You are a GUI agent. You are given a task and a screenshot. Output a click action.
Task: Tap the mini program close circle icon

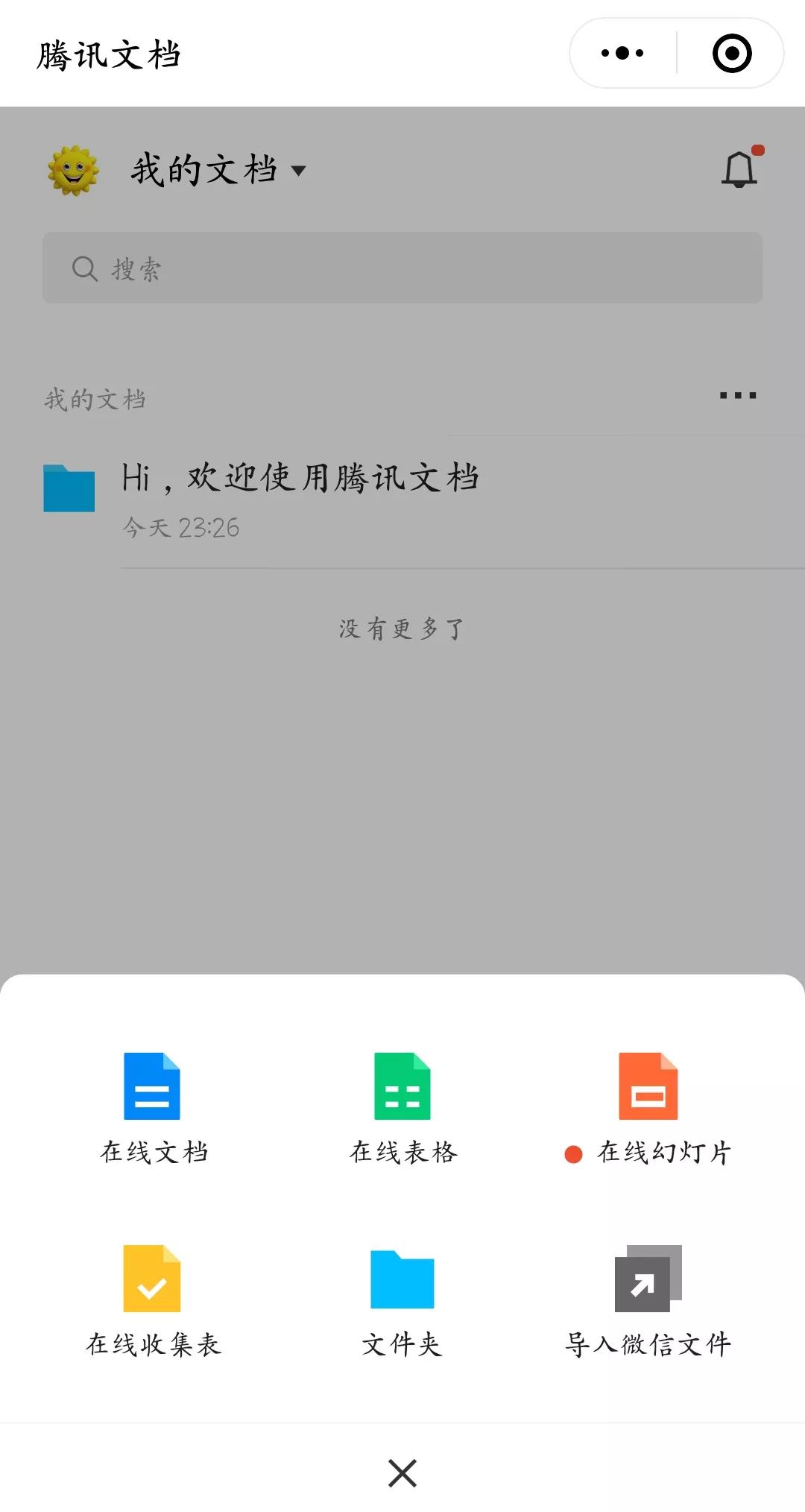tap(732, 53)
